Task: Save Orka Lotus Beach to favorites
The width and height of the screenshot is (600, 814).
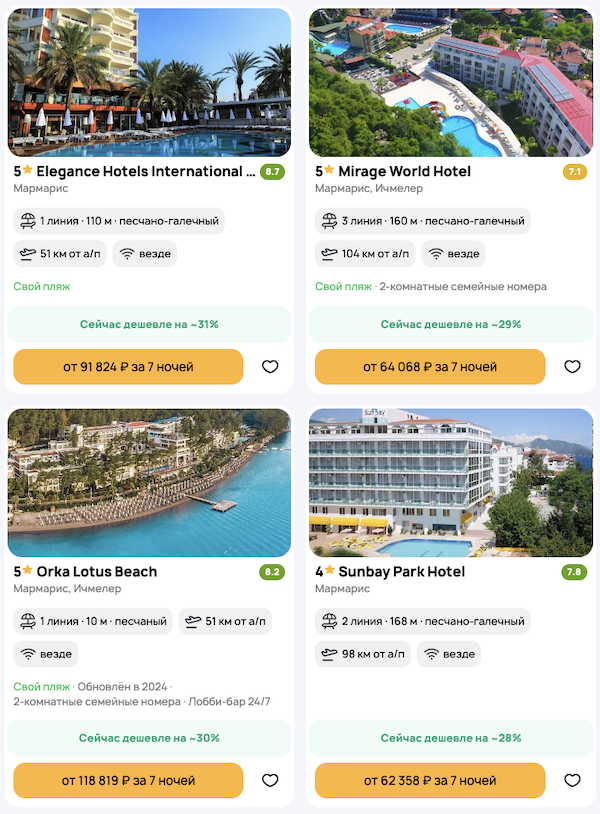Action: point(270,780)
